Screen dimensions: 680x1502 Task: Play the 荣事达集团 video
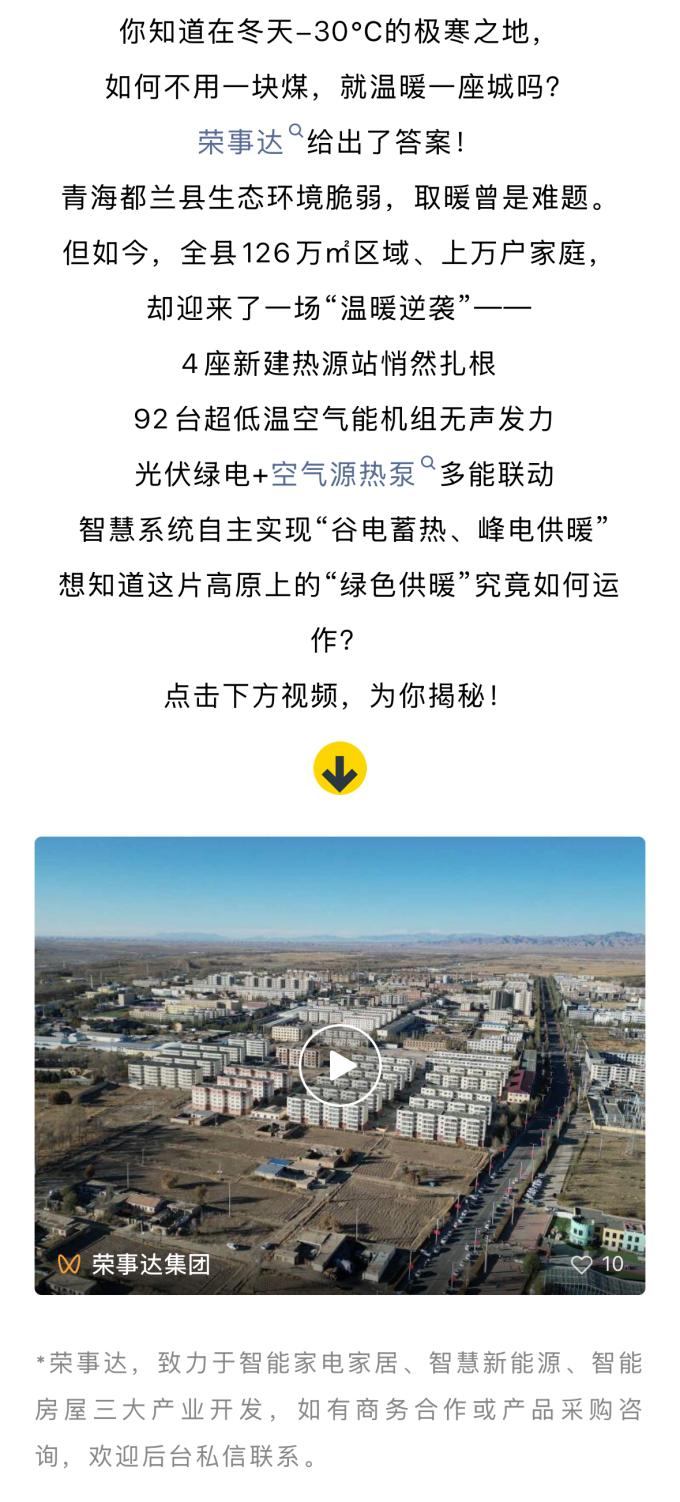point(340,1065)
